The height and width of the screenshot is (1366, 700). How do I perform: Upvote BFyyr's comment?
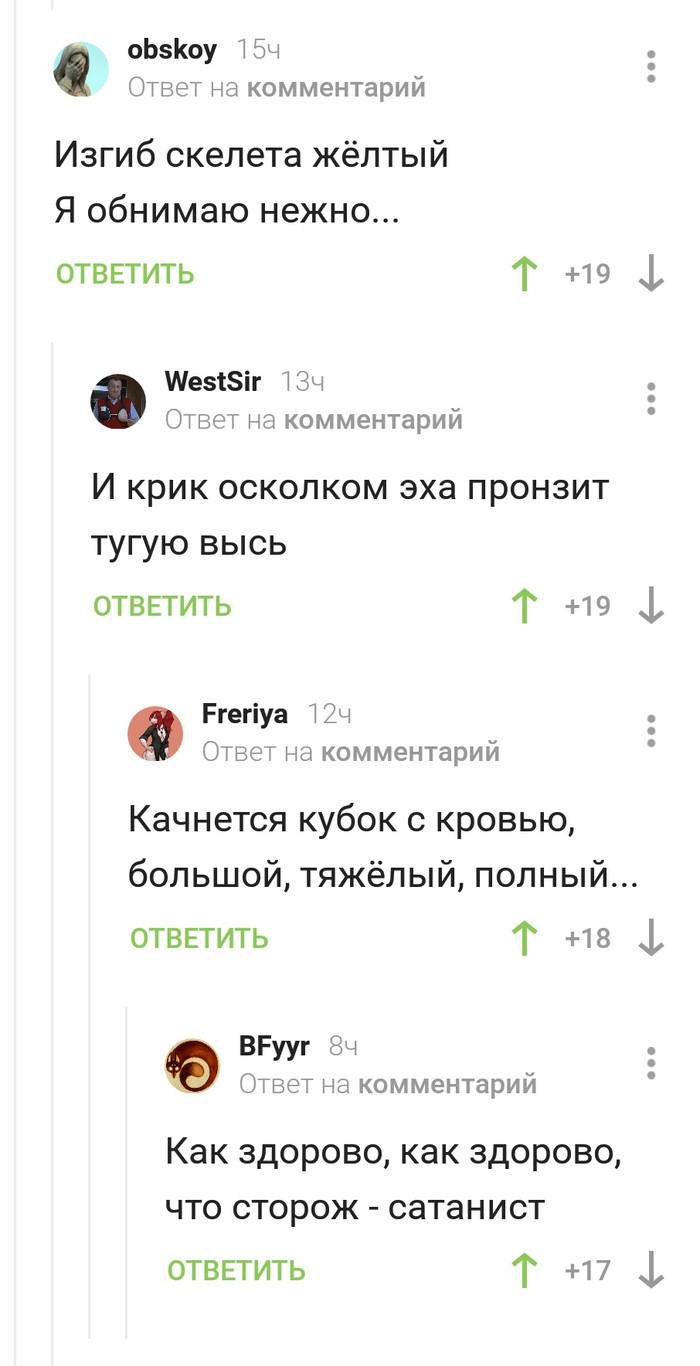pyautogui.click(x=524, y=1271)
